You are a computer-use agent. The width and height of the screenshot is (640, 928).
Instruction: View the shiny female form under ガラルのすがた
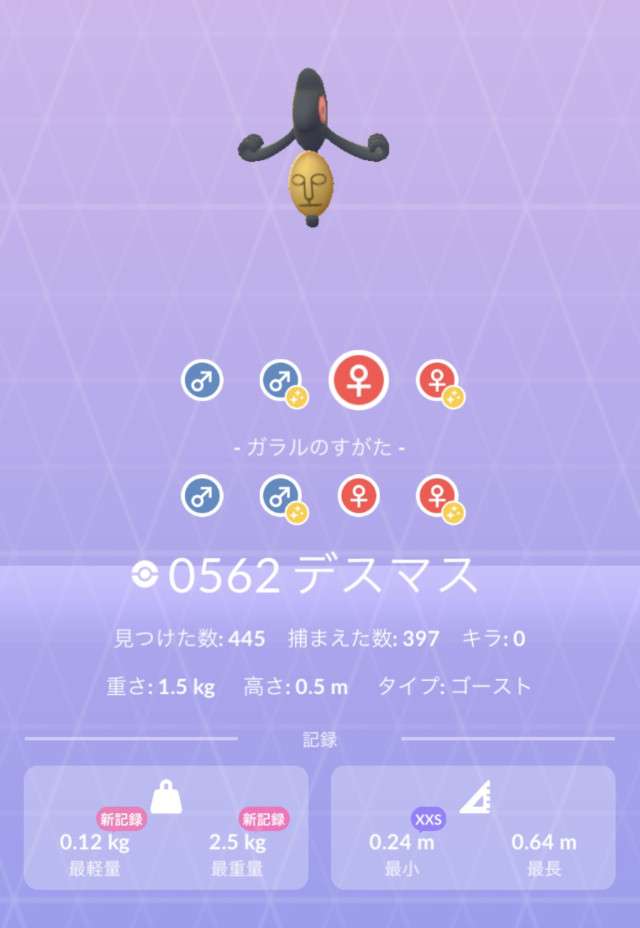[x=438, y=495]
